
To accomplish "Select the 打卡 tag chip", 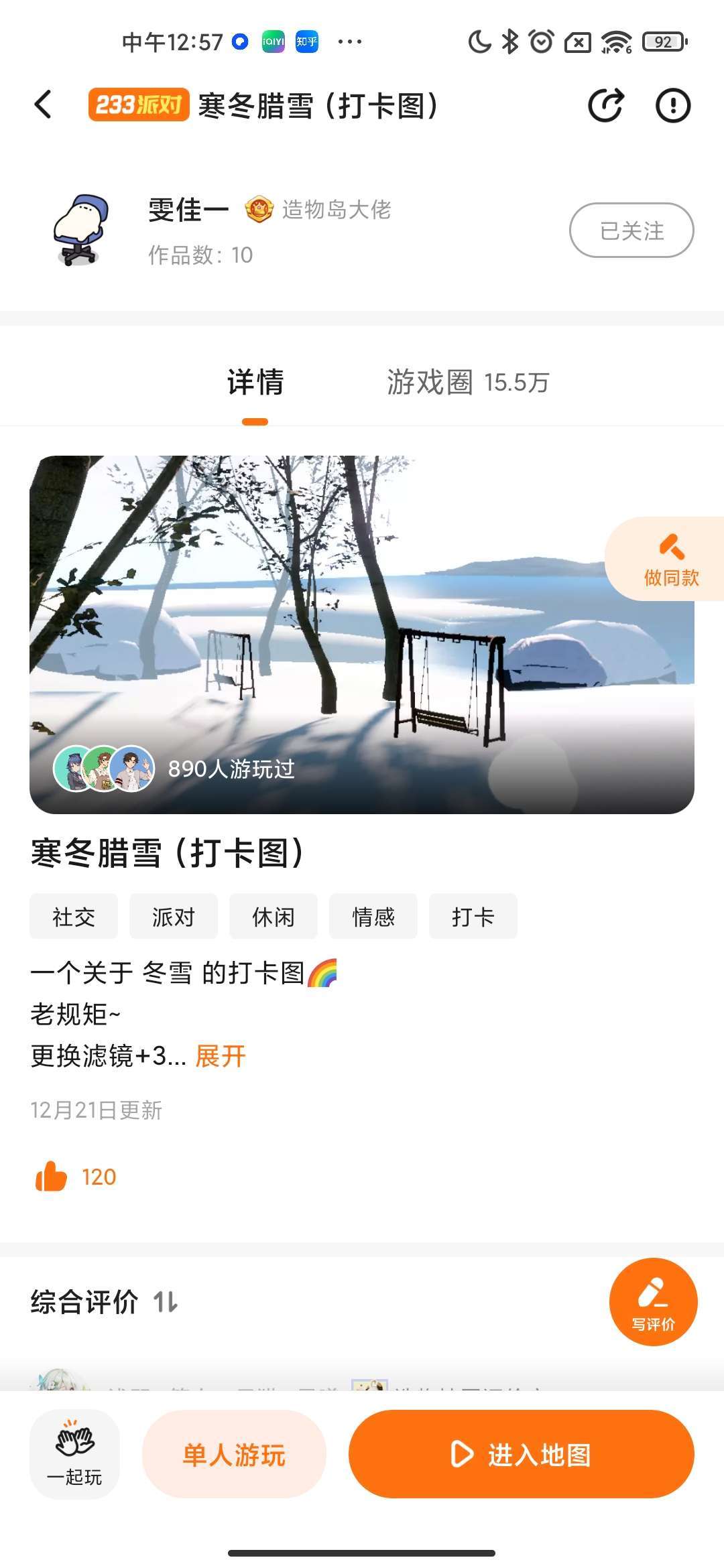I will click(x=473, y=916).
